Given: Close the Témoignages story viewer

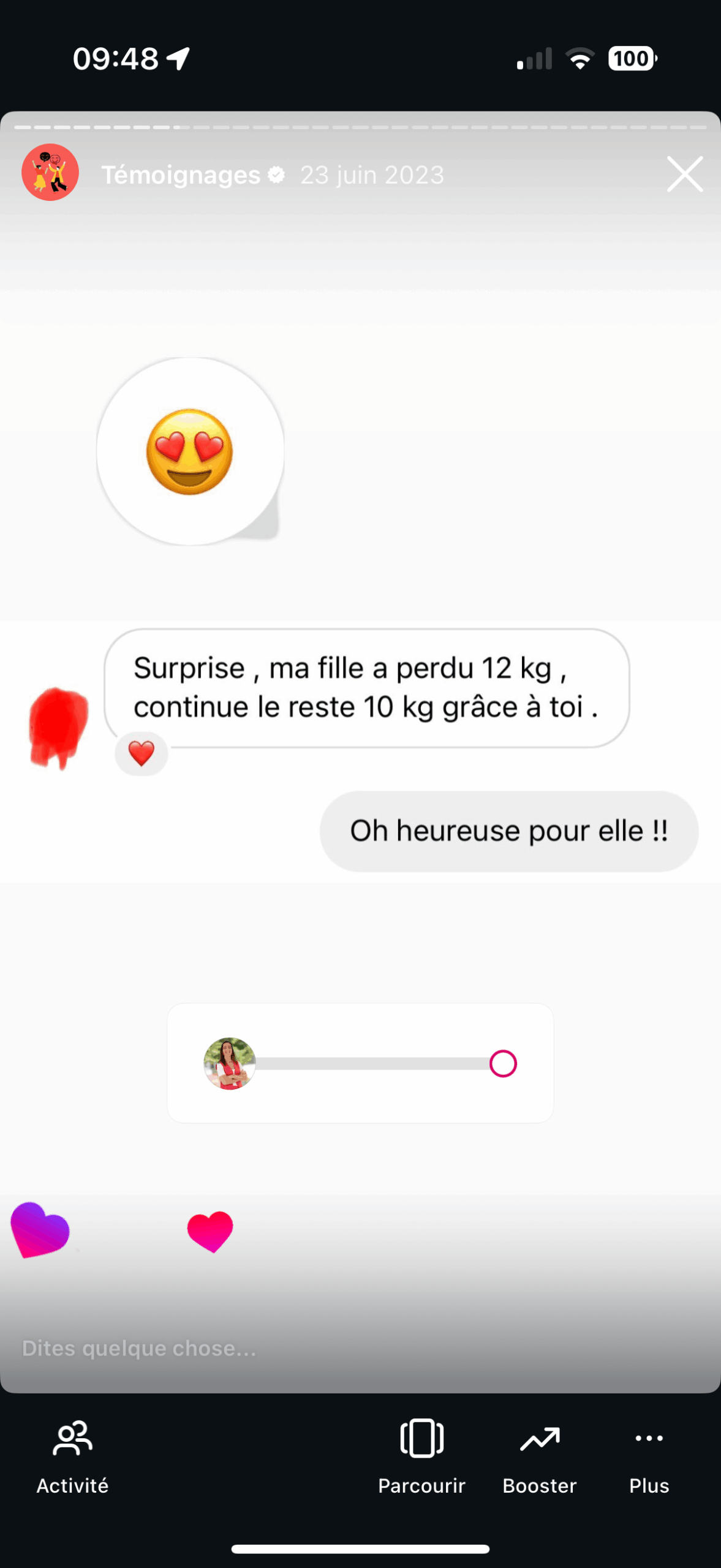Looking at the screenshot, I should click(684, 175).
